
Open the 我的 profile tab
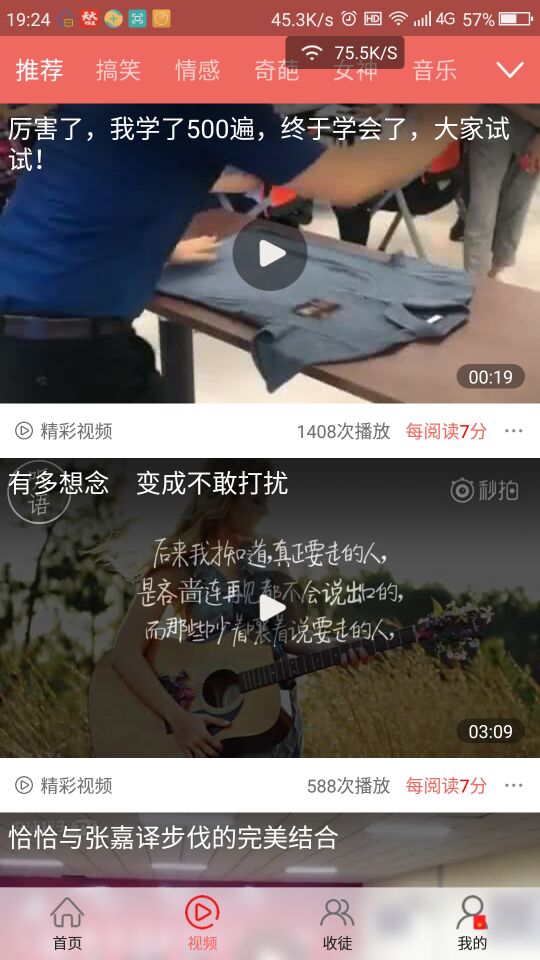[x=472, y=923]
